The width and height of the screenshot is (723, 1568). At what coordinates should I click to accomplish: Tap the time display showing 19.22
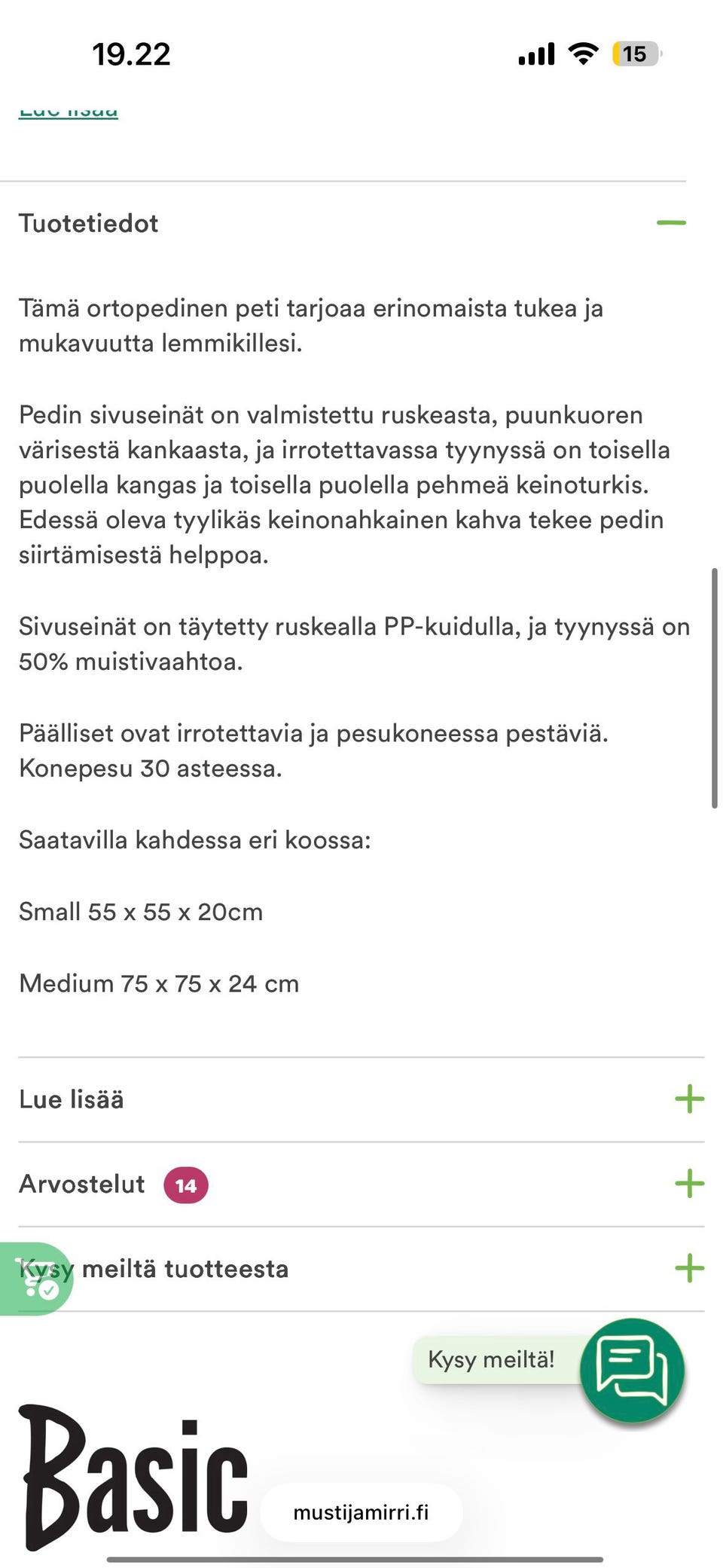click(133, 53)
